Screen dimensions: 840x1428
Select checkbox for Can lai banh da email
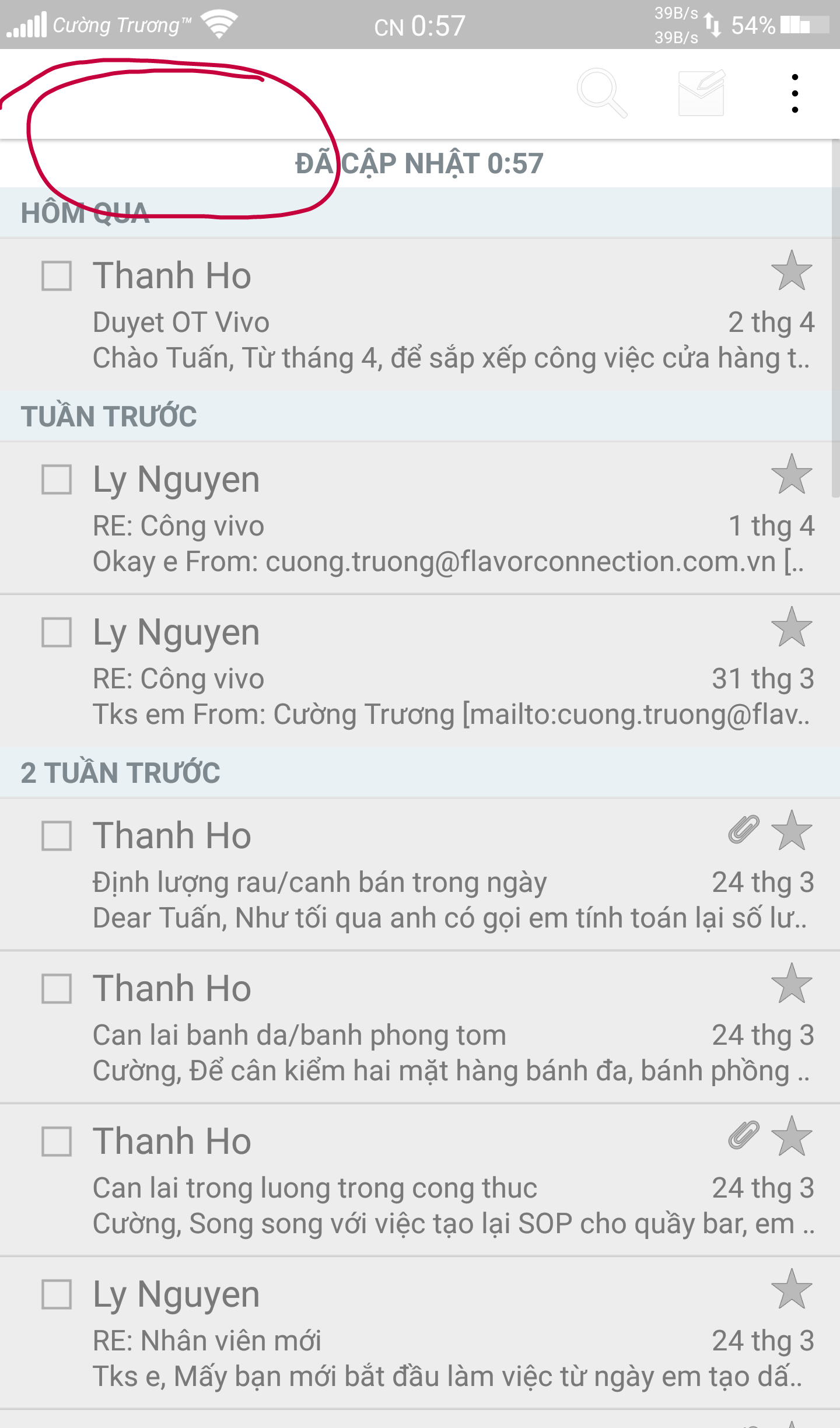(x=57, y=989)
